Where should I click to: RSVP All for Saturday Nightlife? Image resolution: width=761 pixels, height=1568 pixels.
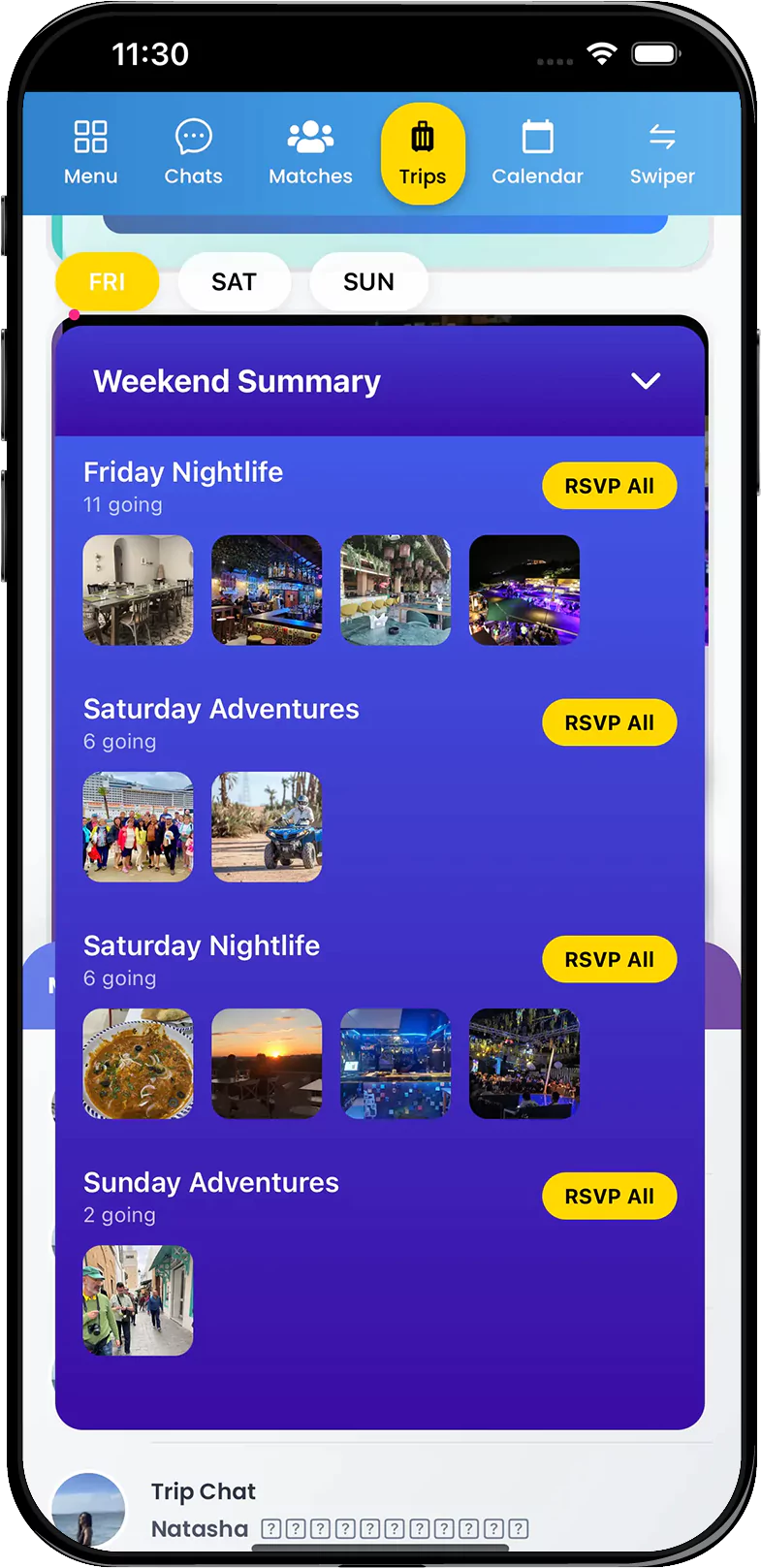(x=609, y=959)
